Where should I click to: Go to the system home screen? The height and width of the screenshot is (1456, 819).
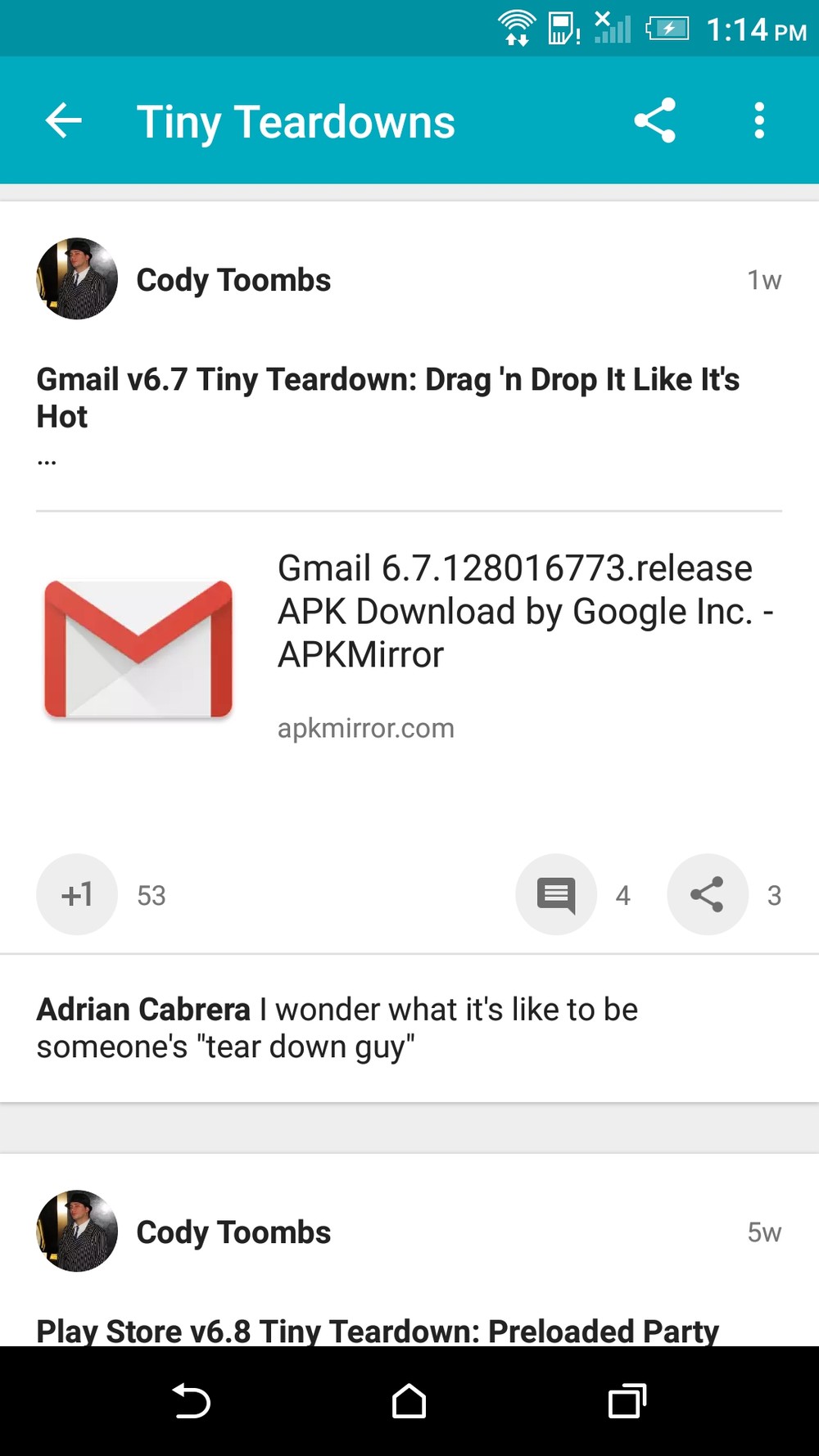click(x=409, y=1401)
